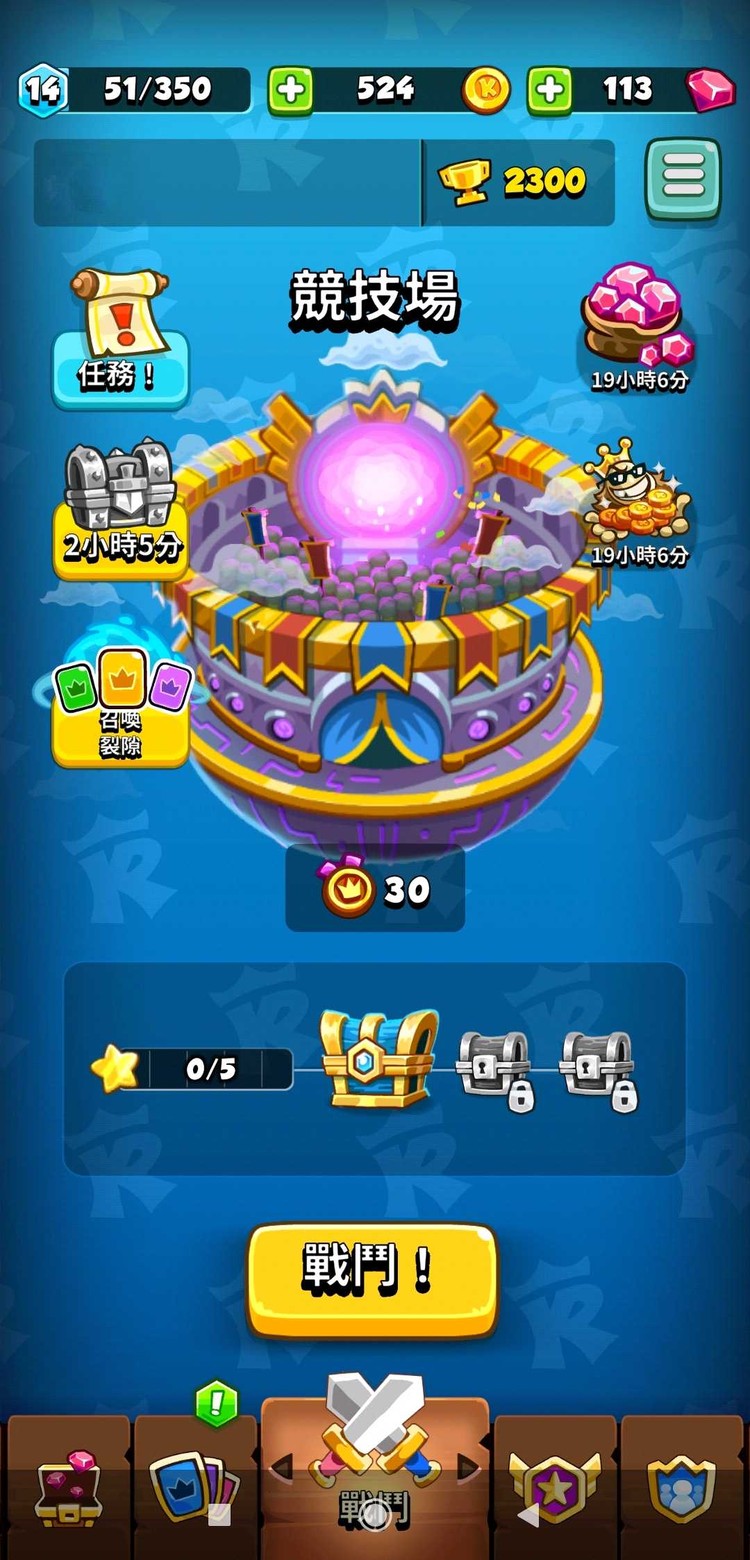Open the hamburger menu button
The width and height of the screenshot is (750, 1560).
(x=683, y=180)
